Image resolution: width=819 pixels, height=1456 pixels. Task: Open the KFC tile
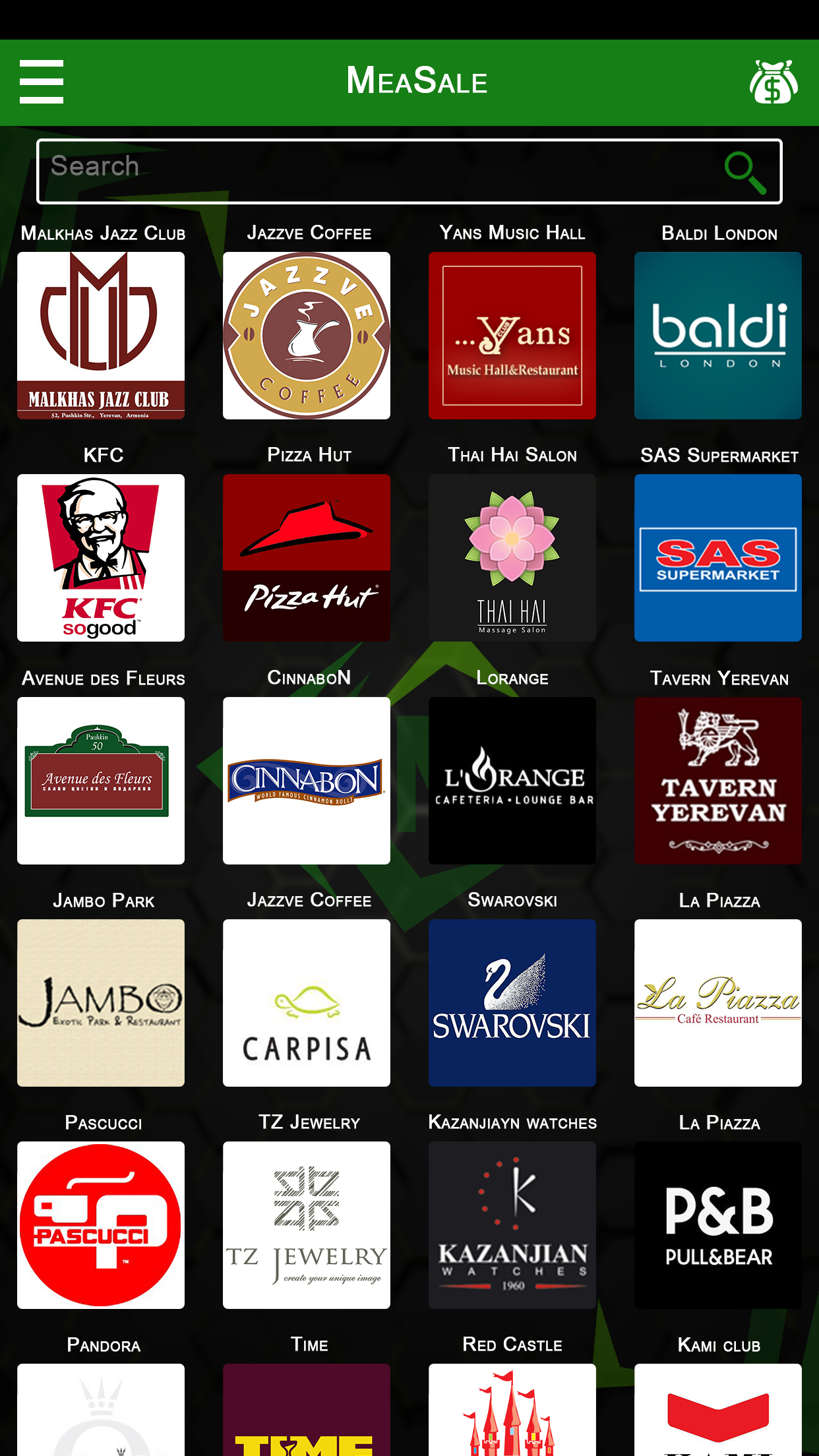(x=101, y=558)
